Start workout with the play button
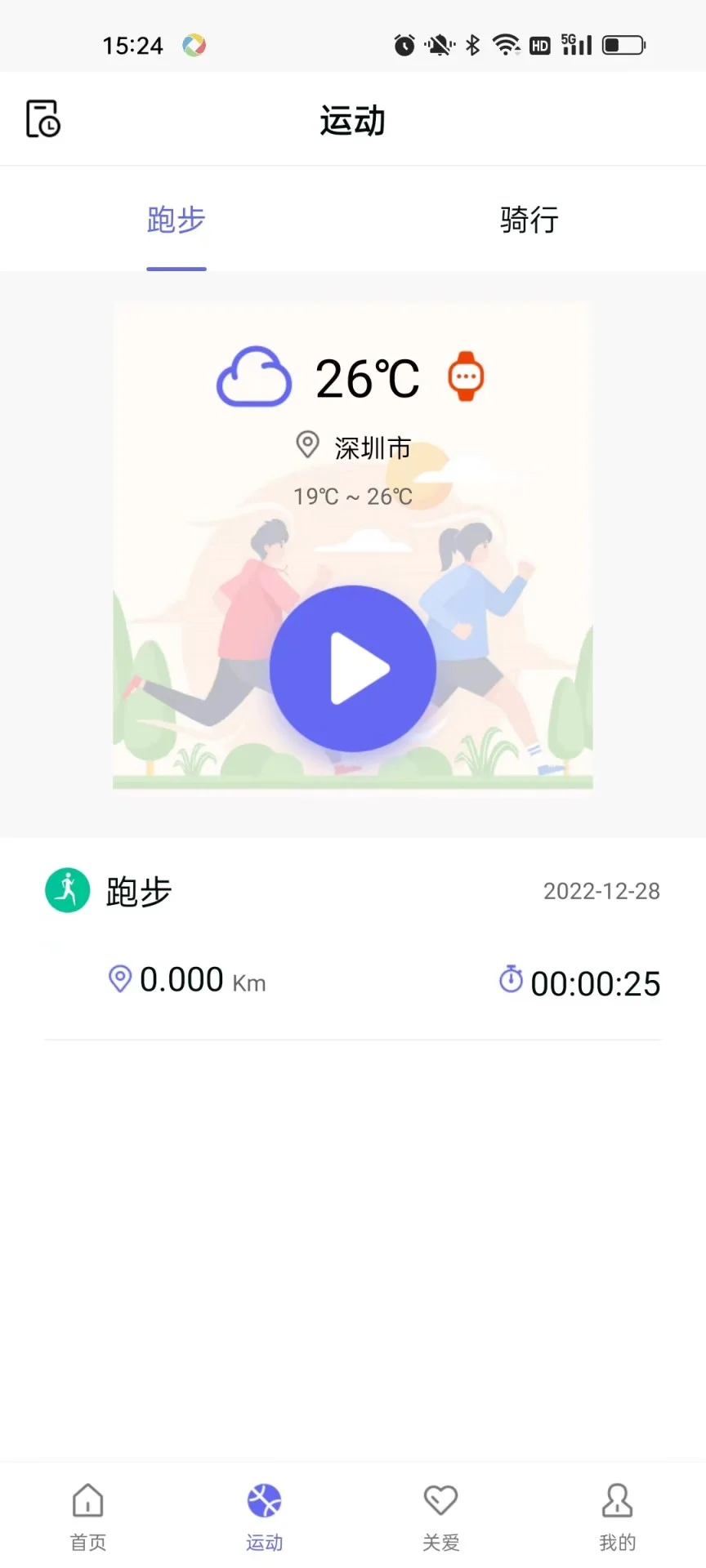The width and height of the screenshot is (706, 1568). 352,667
